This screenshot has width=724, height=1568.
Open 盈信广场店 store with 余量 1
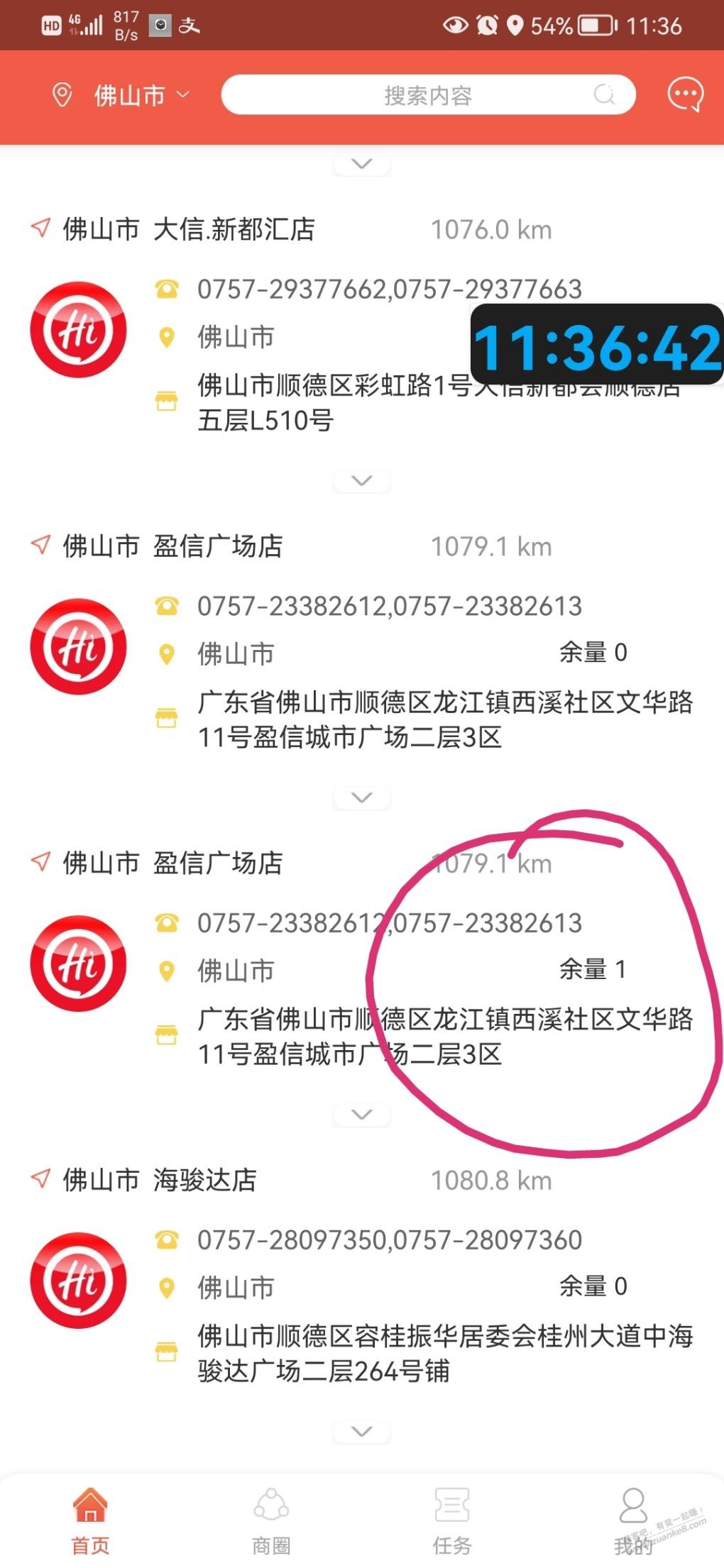point(362,959)
